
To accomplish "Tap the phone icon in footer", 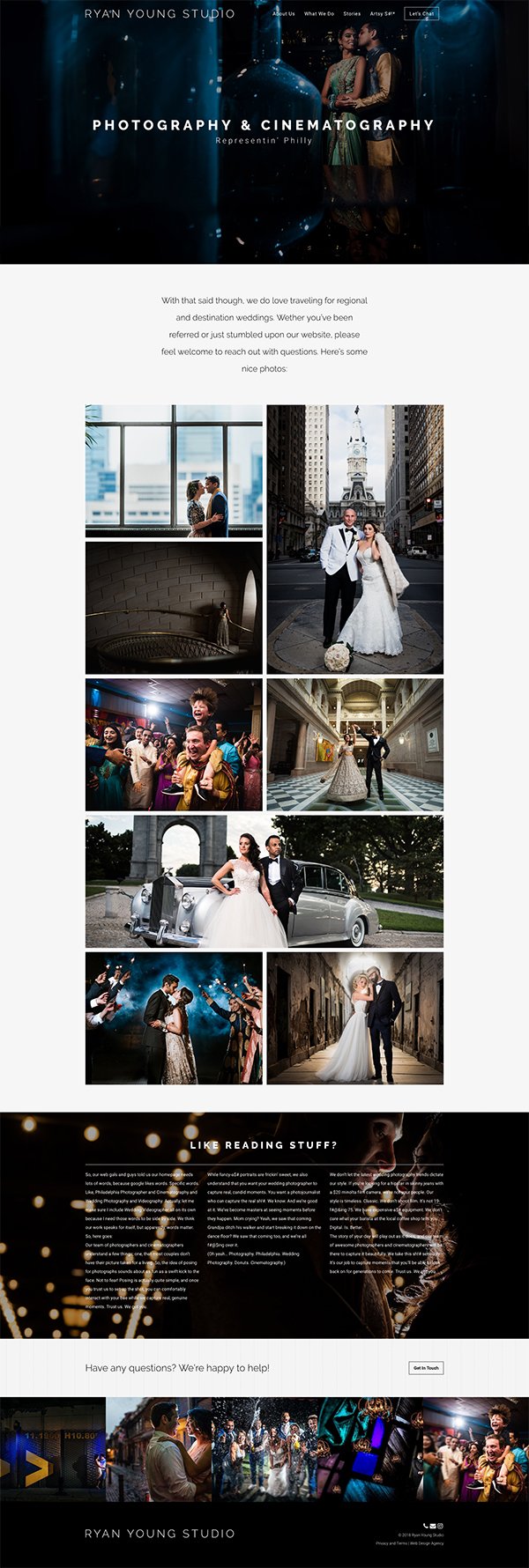I will tap(426, 1526).
